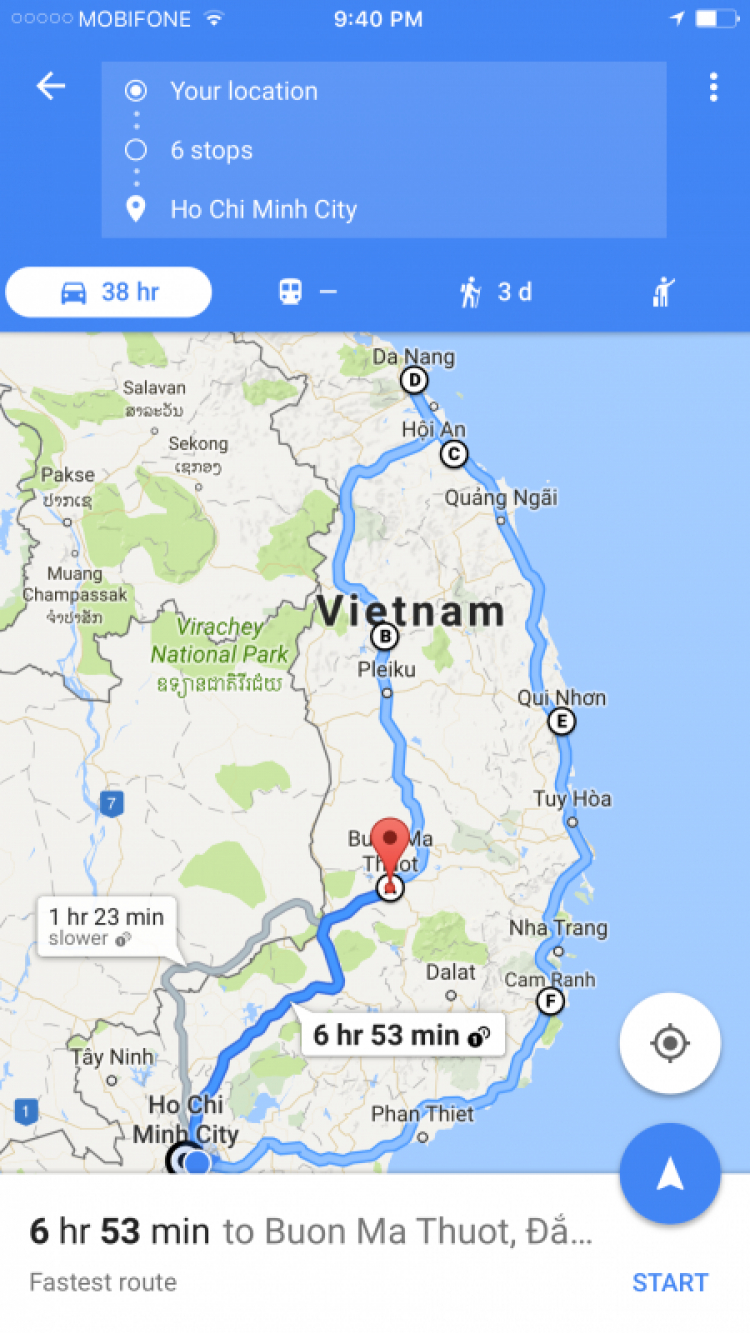
Task: Tap stop marker E at Qui Nhon
Action: click(562, 721)
